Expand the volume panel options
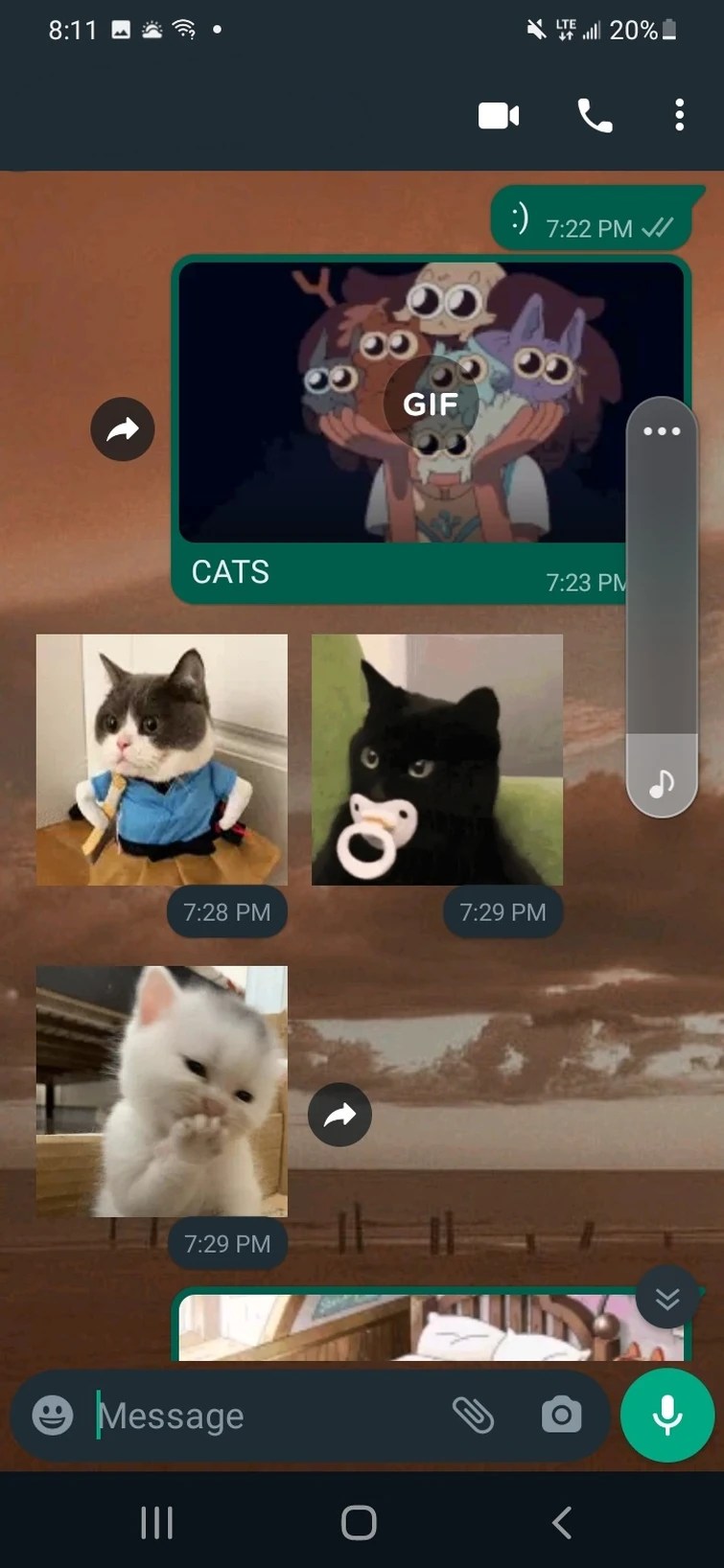This screenshot has height=1568, width=724. (662, 431)
